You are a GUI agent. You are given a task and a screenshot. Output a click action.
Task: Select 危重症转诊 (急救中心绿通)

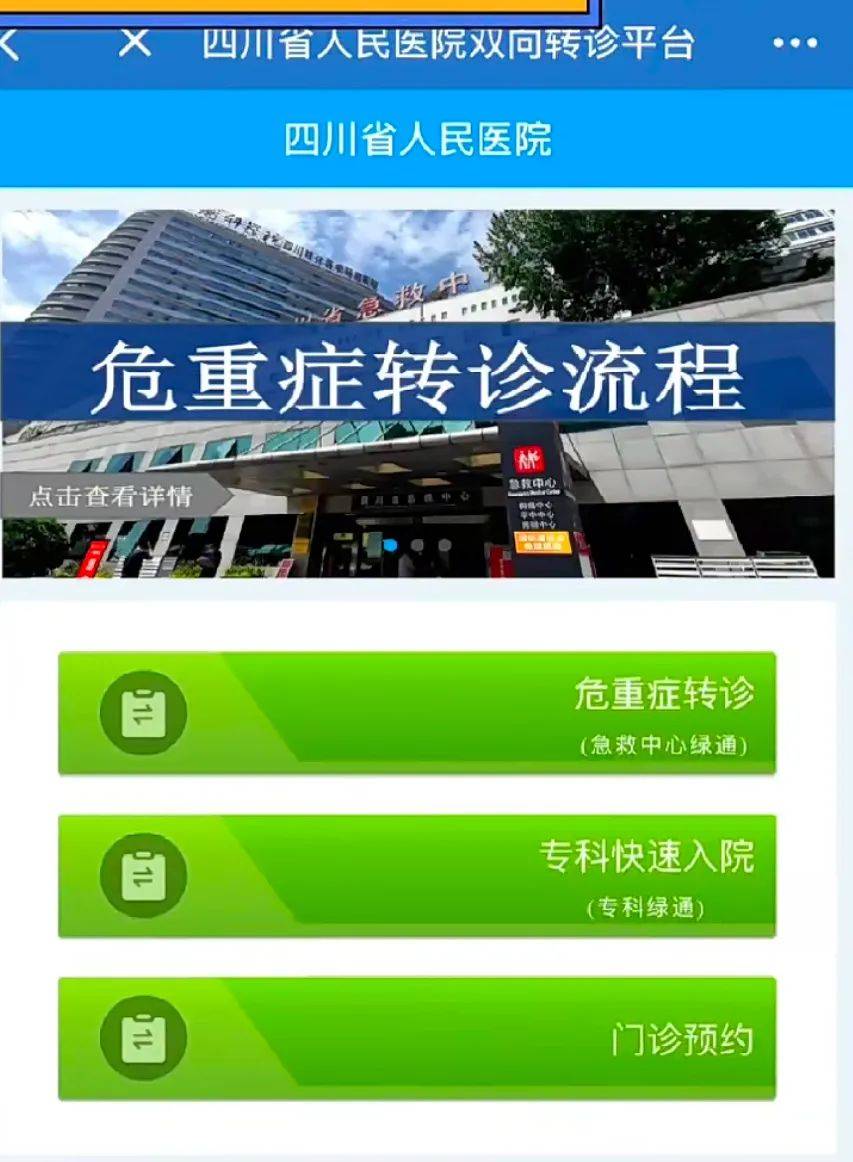point(416,713)
